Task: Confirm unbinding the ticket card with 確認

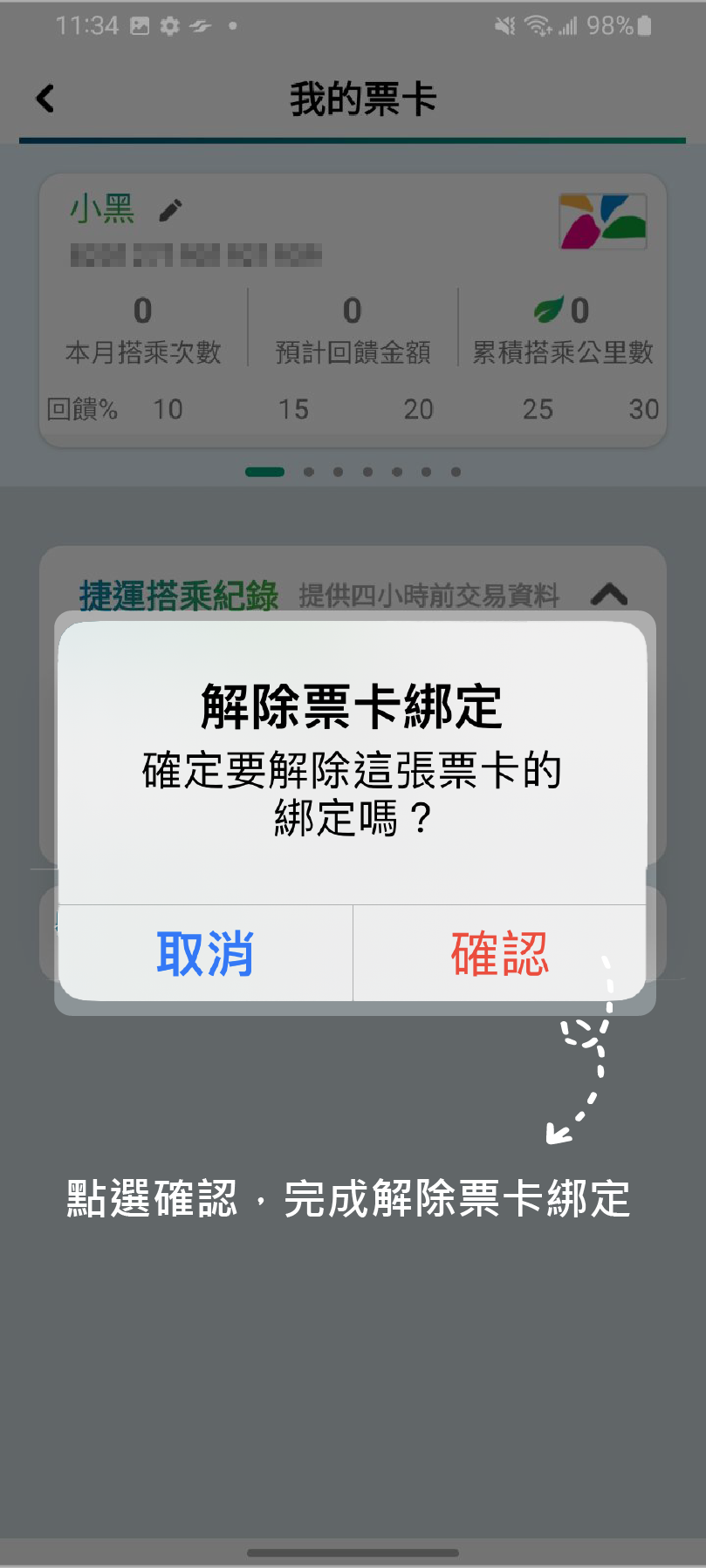Action: click(499, 953)
